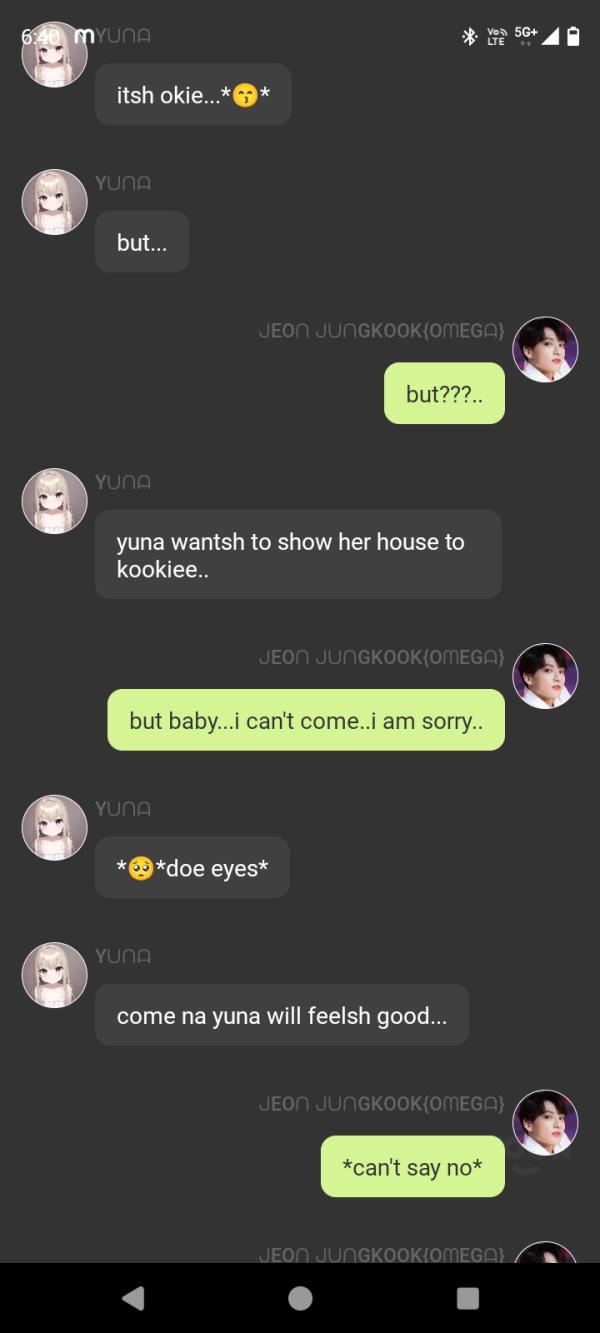
Task: Open Yuna's avatar beside 'but...' message
Action: [54, 202]
